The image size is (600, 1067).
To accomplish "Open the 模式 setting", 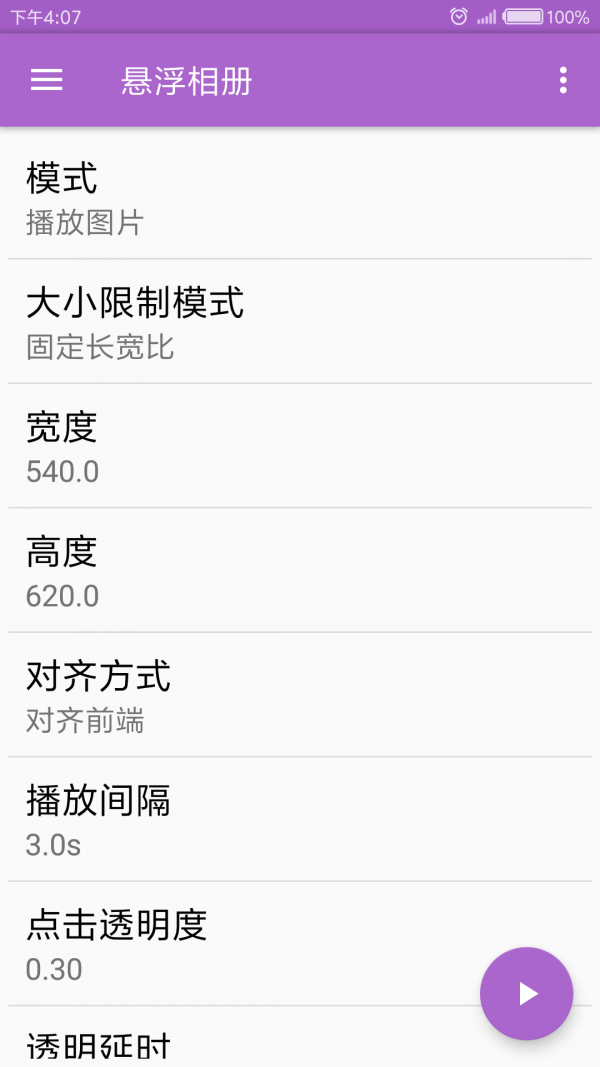I will tap(300, 198).
